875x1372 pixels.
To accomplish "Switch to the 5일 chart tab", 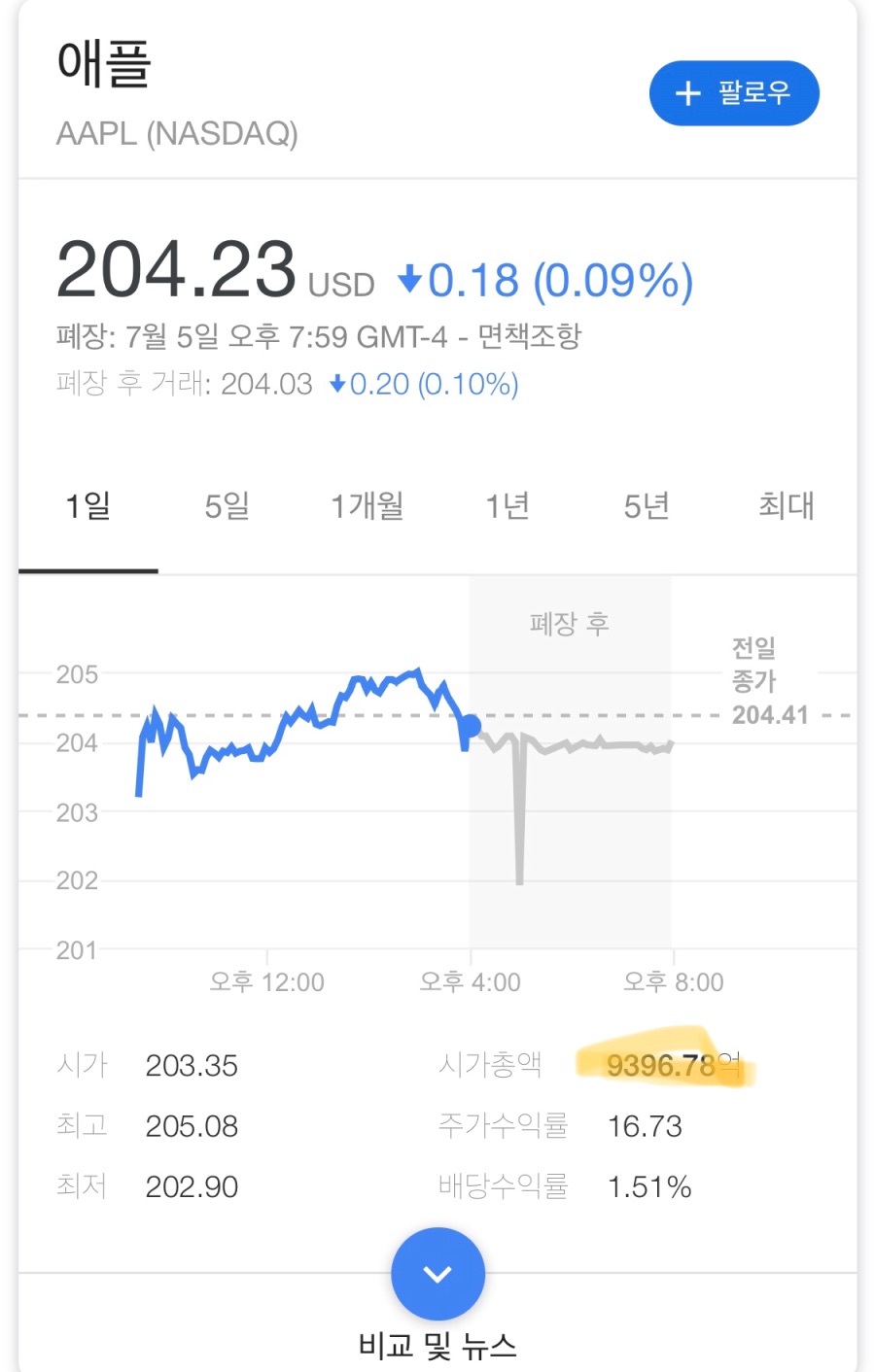I will click(226, 506).
